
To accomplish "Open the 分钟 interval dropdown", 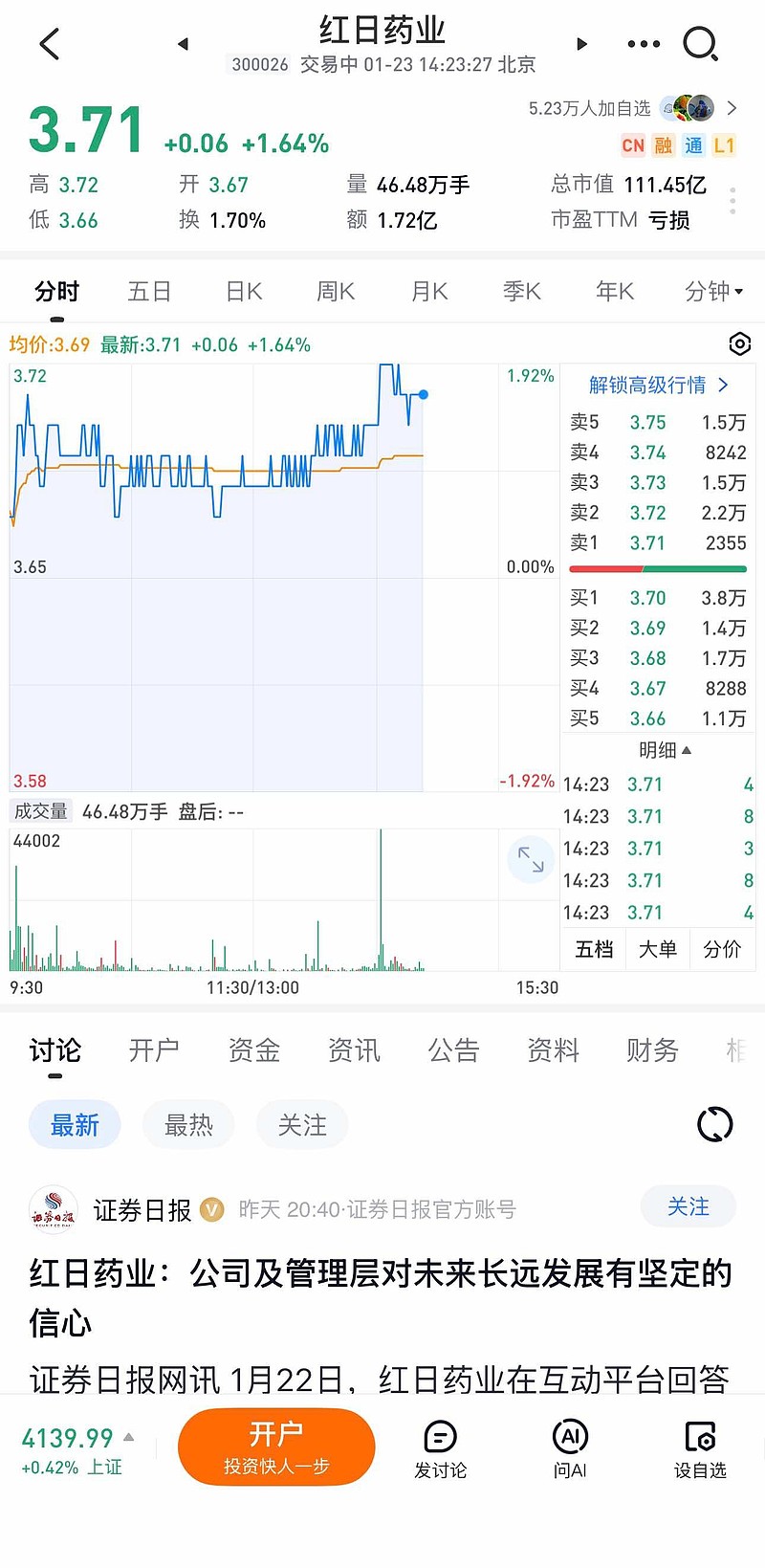I will pos(713,292).
